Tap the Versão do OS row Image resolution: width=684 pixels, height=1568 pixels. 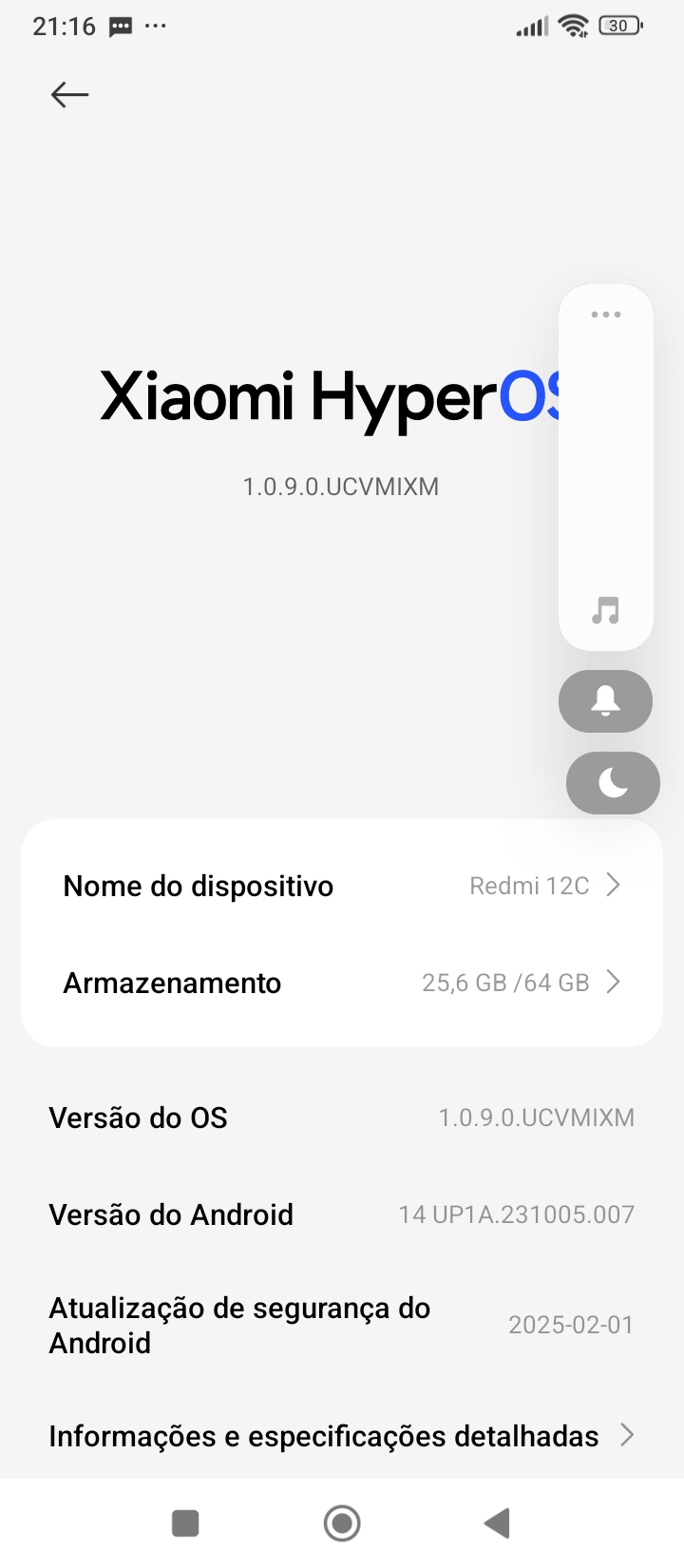pos(341,1118)
